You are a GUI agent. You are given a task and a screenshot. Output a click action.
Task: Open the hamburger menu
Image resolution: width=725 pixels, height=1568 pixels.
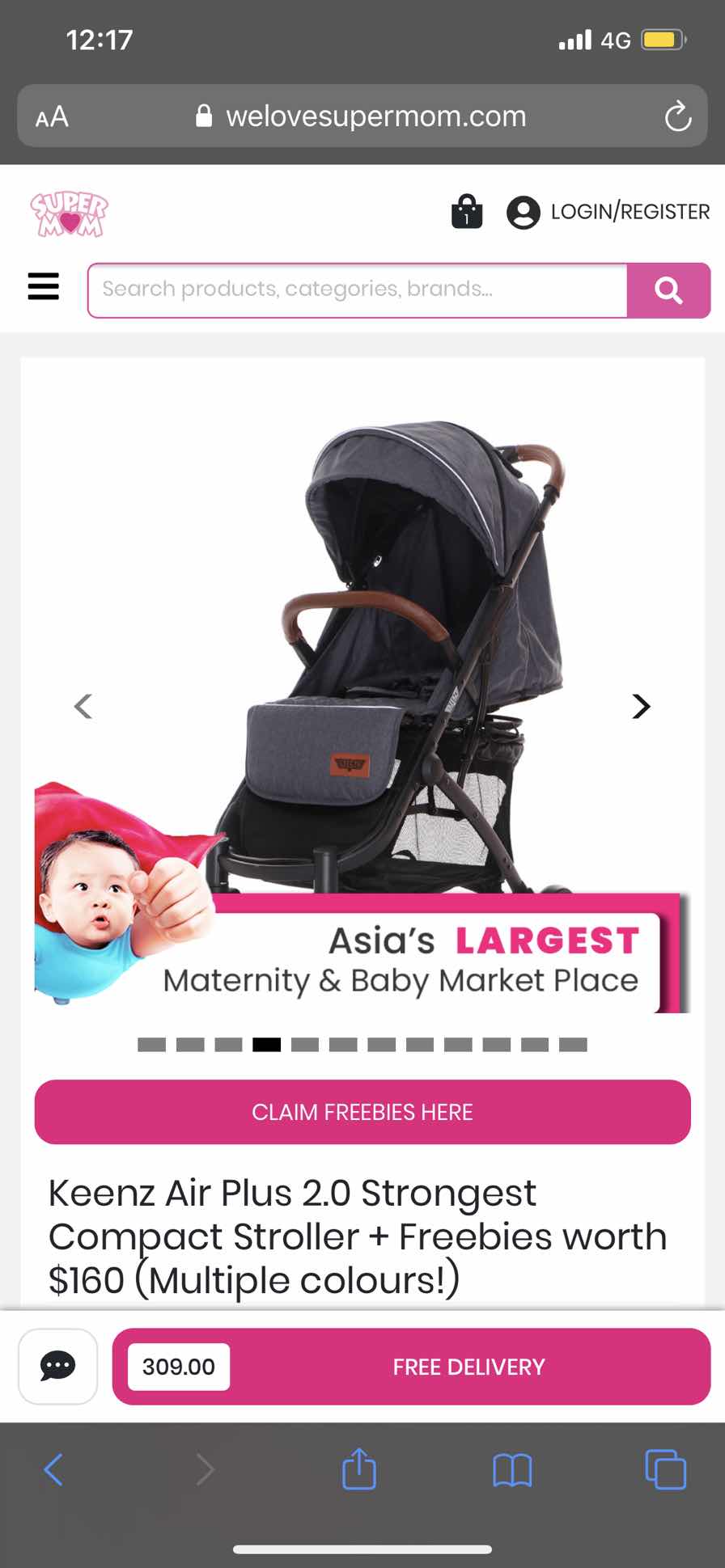[43, 286]
